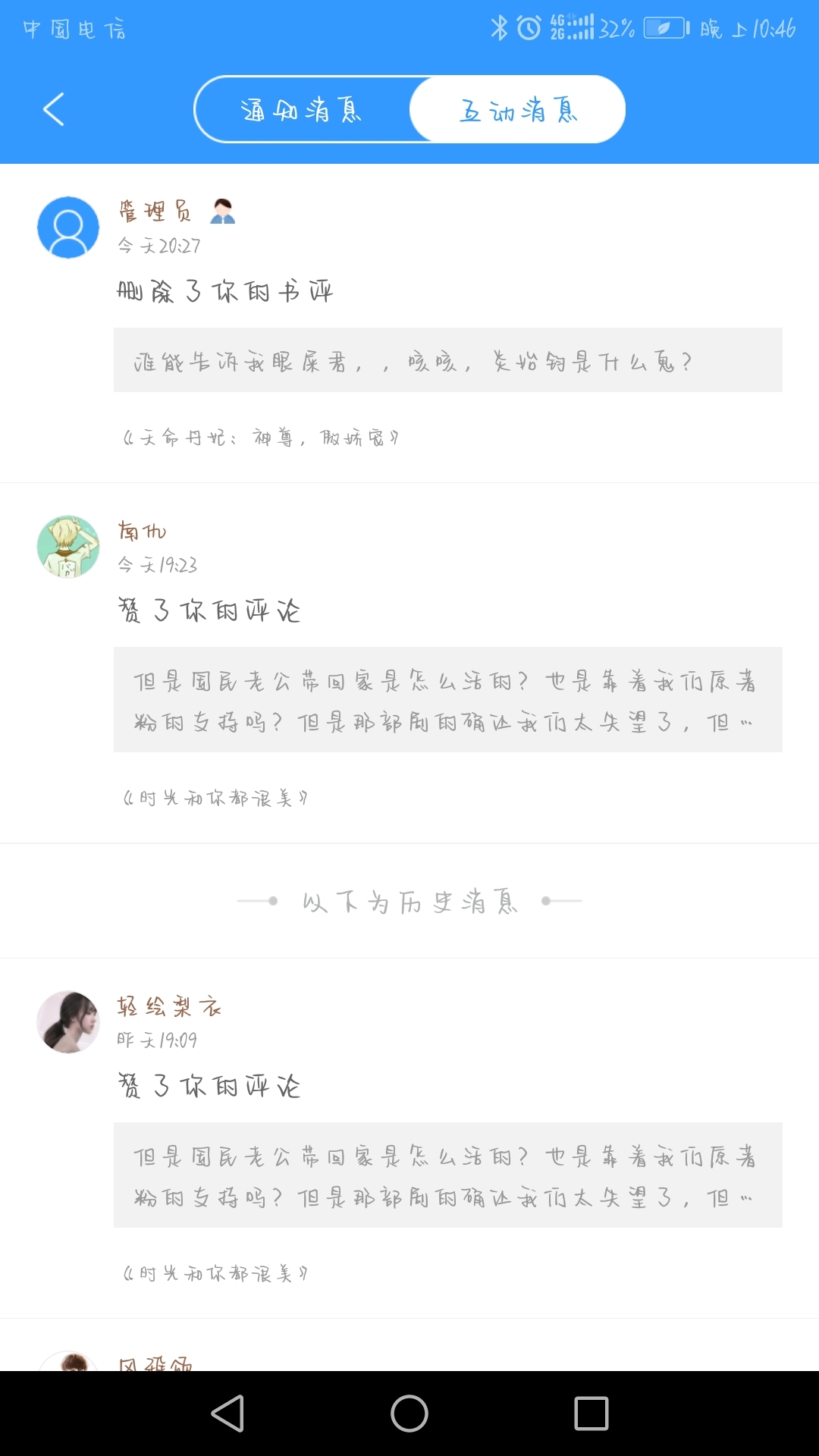819x1456 pixels.
Task: Go back using the top-left arrow
Action: [x=53, y=109]
